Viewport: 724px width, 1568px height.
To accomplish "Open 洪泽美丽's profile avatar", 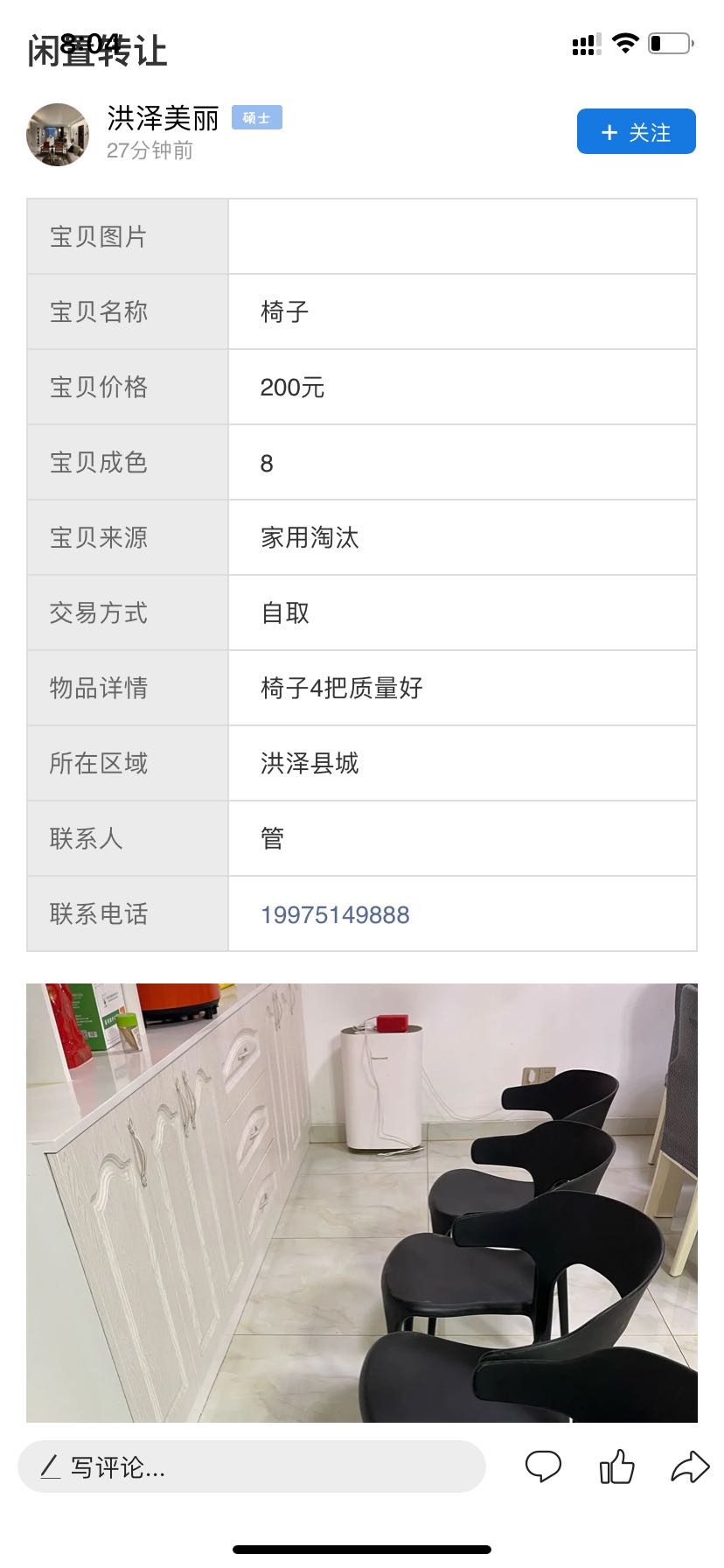I will [x=58, y=134].
